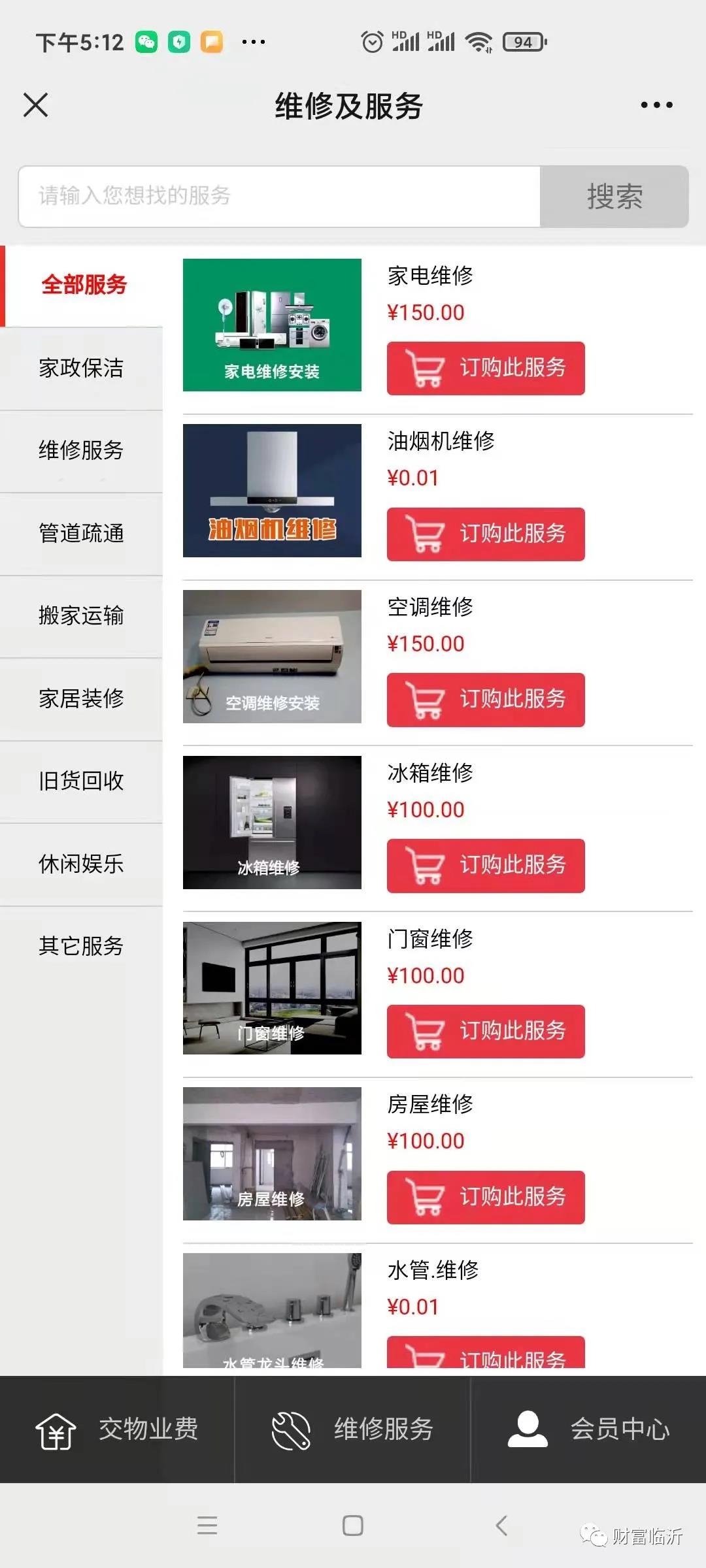706x1568 pixels.
Task: Select the 休闲娱乐 category
Action: 81,864
